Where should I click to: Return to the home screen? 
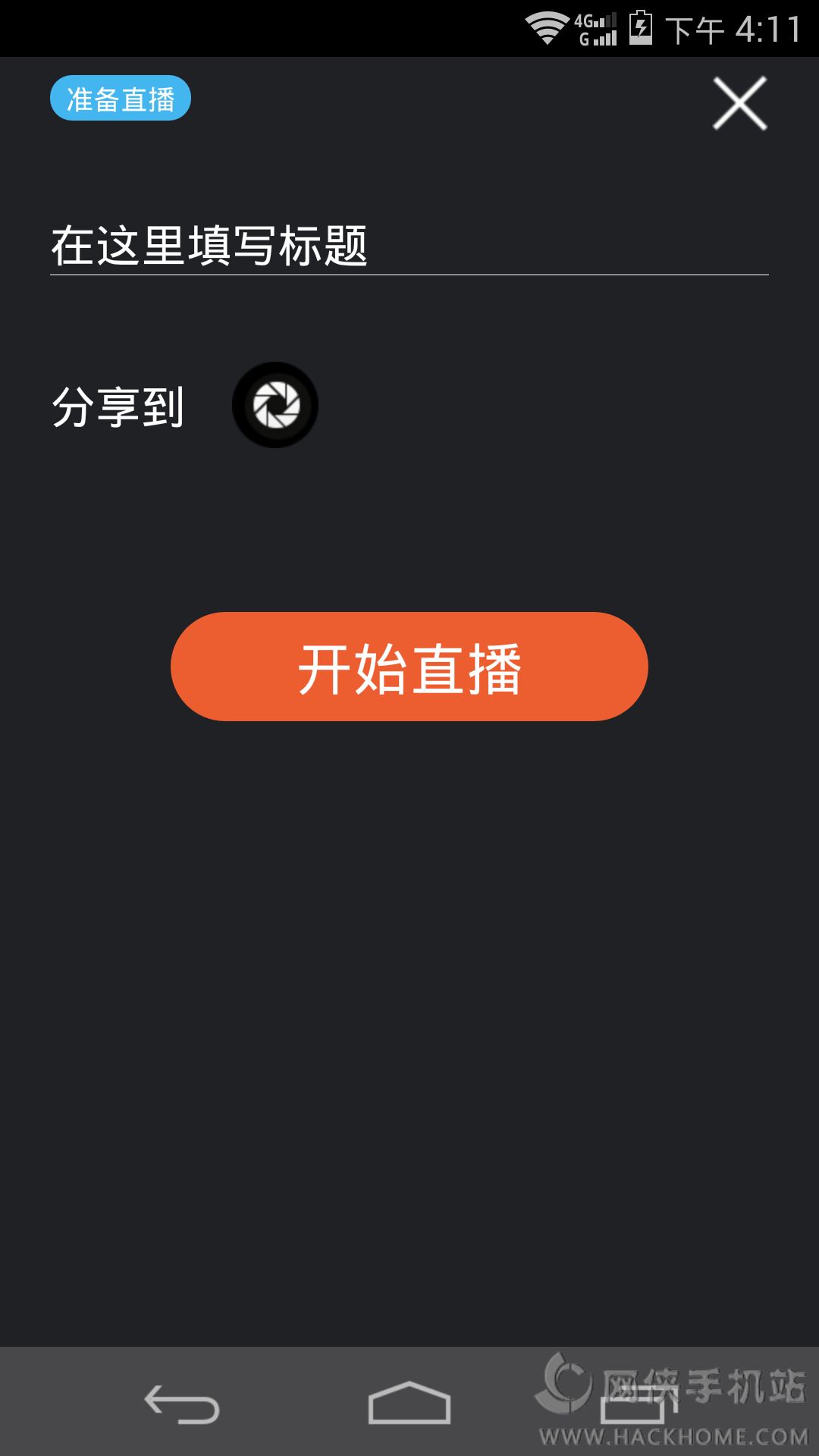pos(409,1403)
